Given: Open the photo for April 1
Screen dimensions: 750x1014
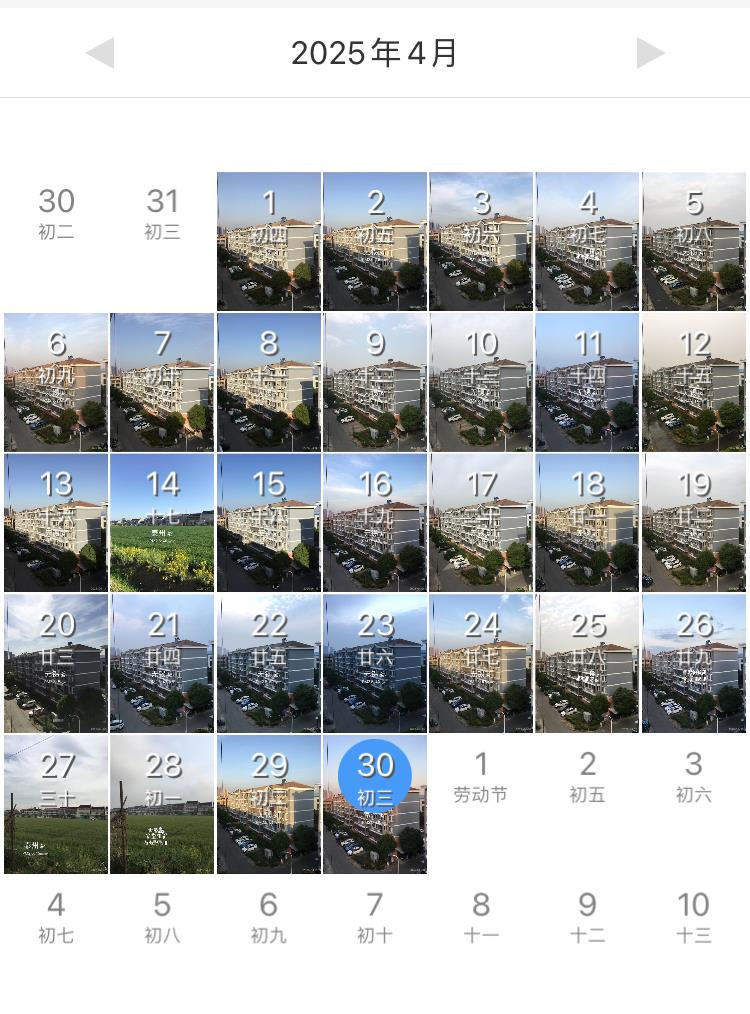Looking at the screenshot, I should tap(269, 241).
